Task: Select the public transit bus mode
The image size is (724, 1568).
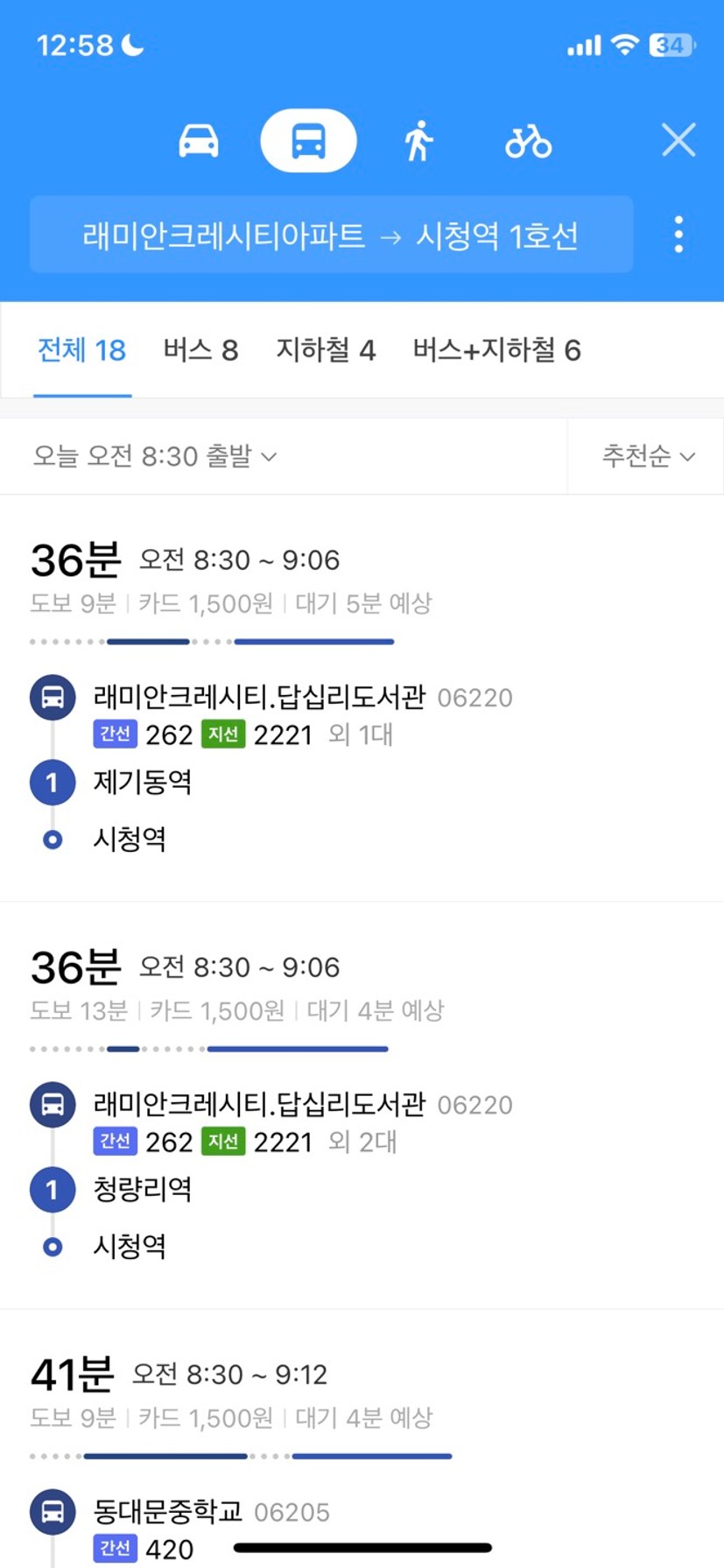Action: 308,141
